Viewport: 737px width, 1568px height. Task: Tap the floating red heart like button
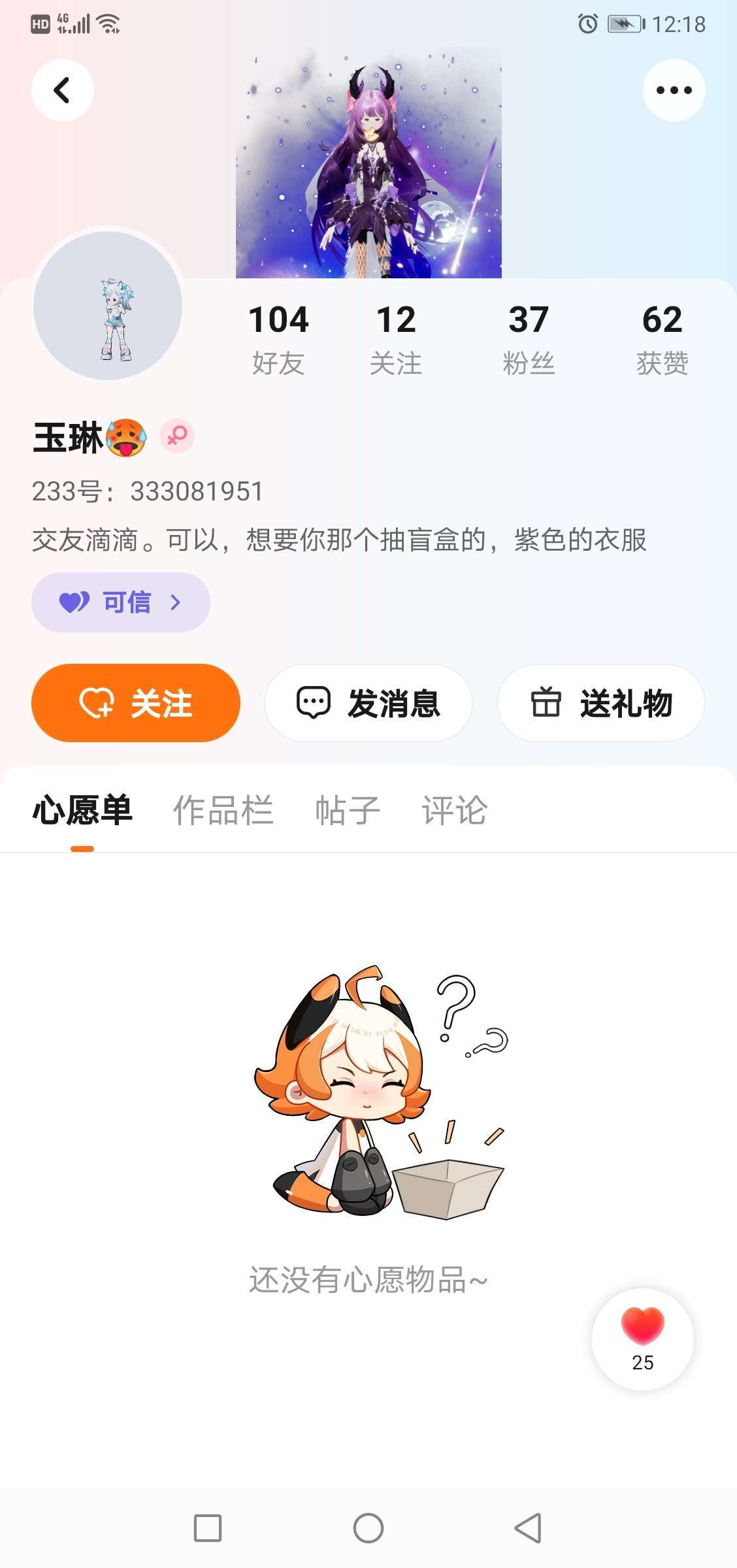tap(642, 1338)
